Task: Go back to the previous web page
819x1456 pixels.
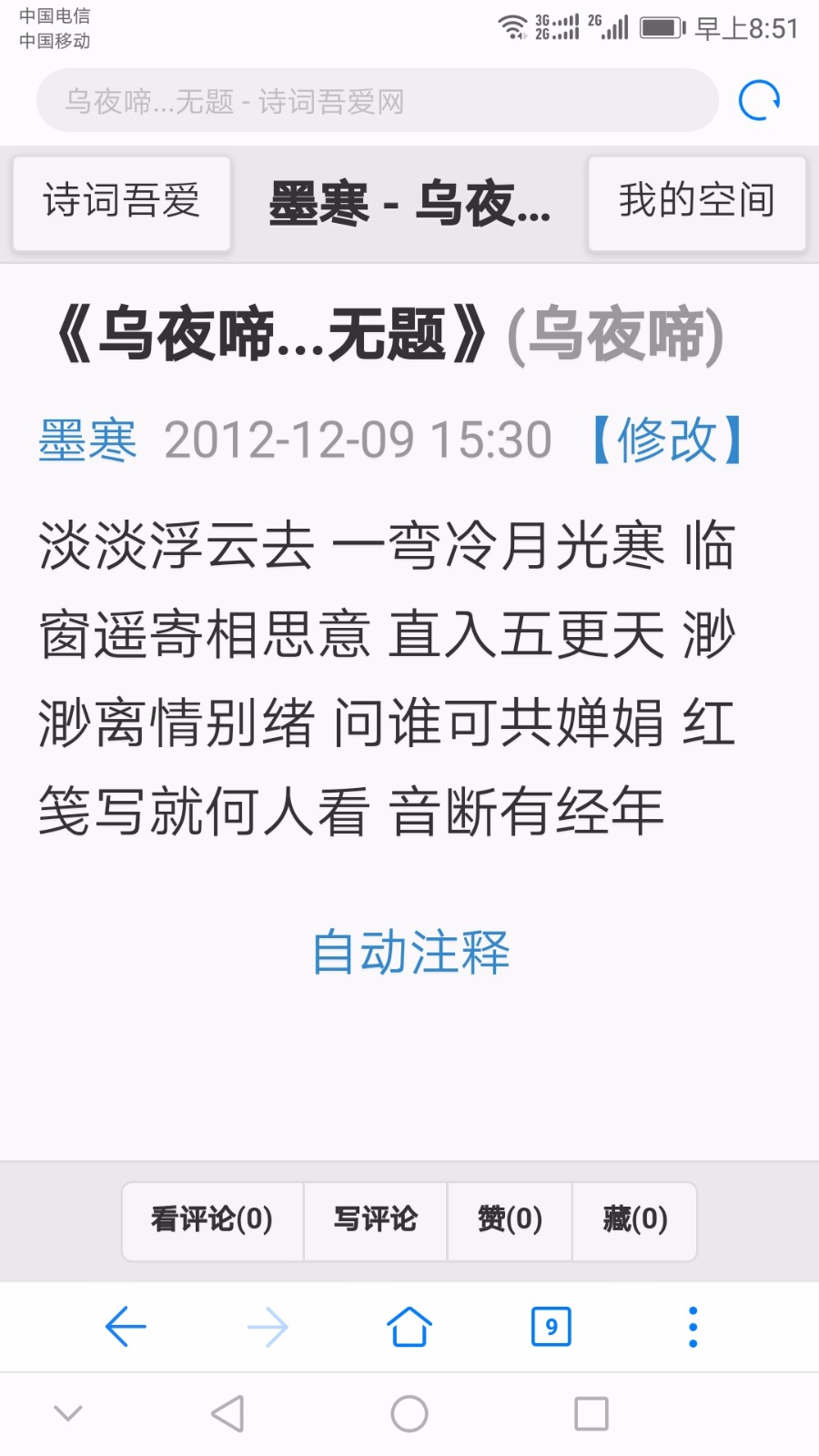Action: (126, 1328)
